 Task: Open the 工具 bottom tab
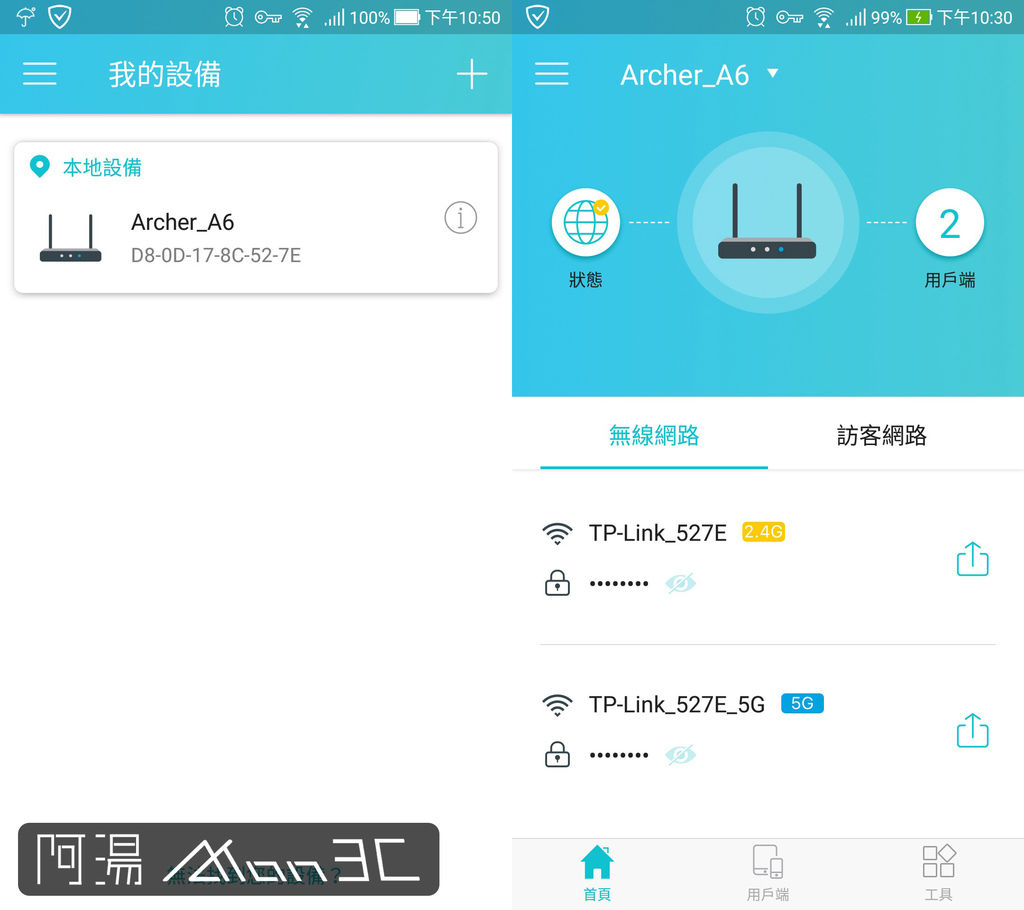click(x=938, y=872)
